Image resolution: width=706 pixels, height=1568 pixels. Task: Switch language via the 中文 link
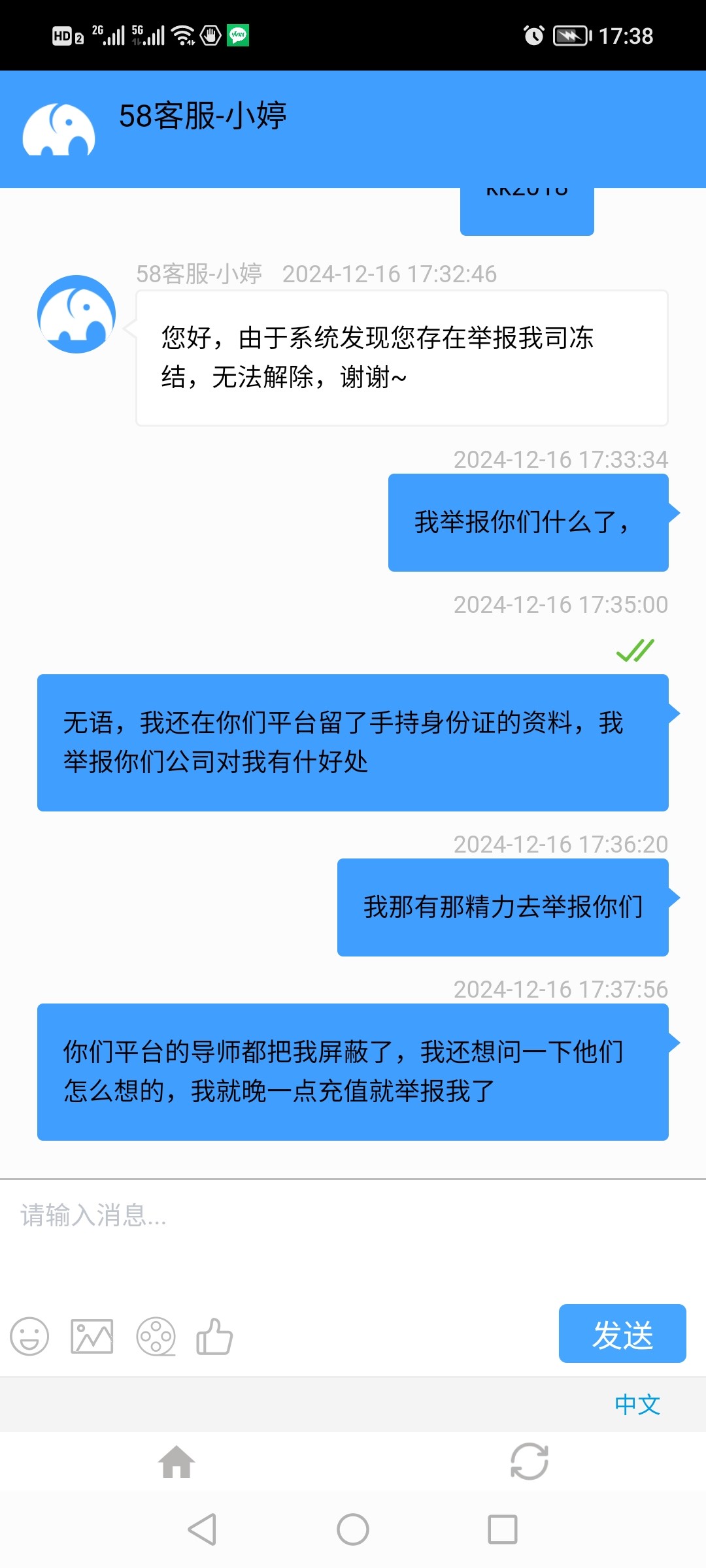(x=637, y=1404)
